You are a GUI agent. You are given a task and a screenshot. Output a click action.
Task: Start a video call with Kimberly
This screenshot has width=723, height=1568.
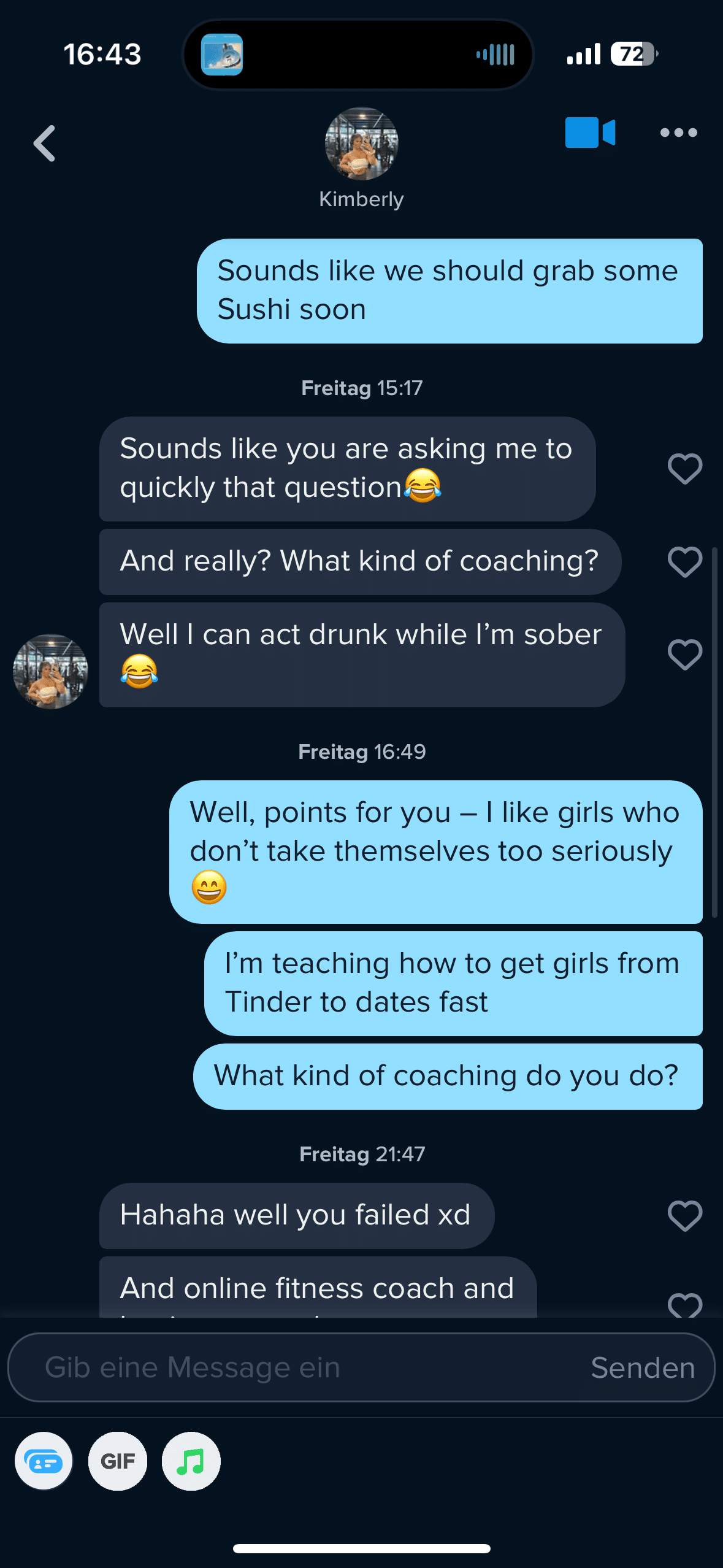coord(589,133)
